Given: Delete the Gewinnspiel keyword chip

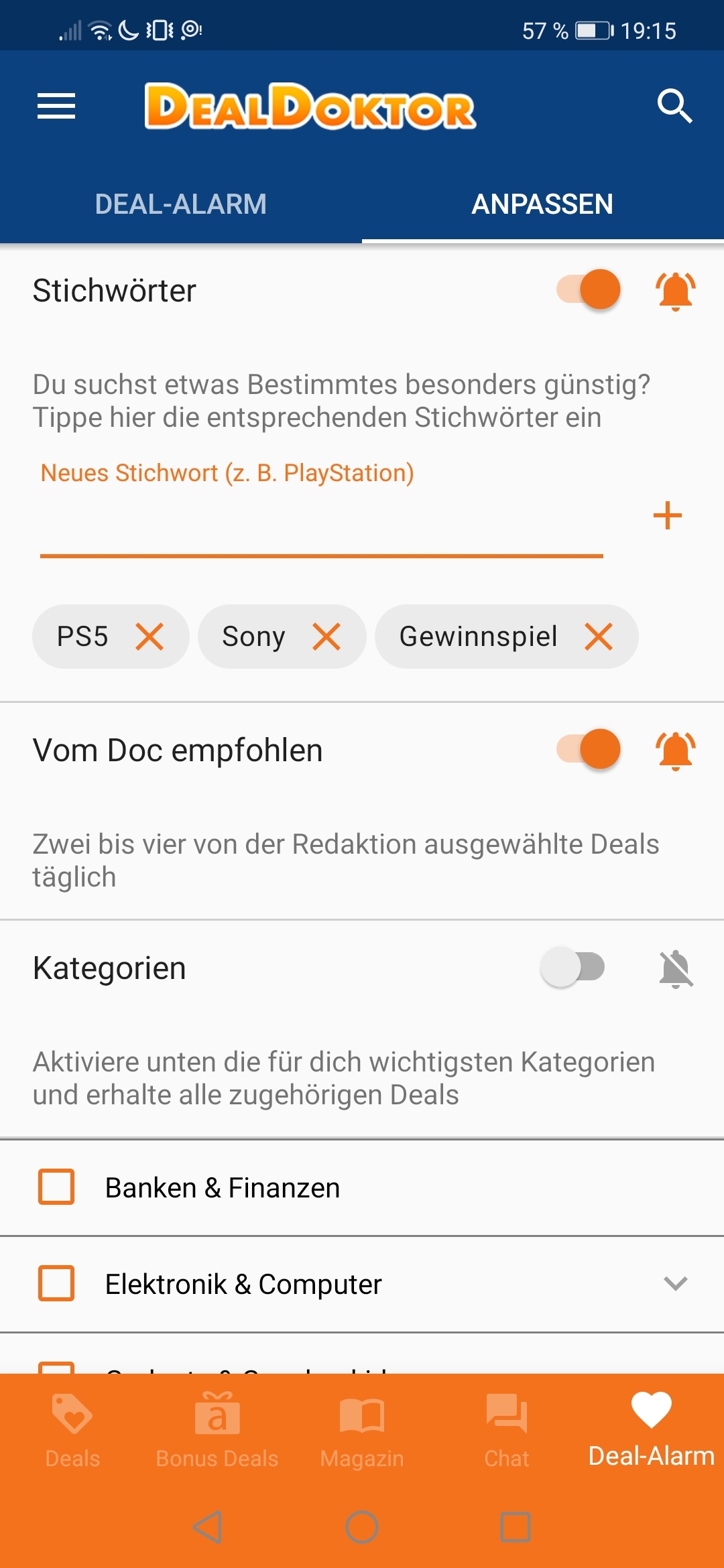Looking at the screenshot, I should (599, 637).
